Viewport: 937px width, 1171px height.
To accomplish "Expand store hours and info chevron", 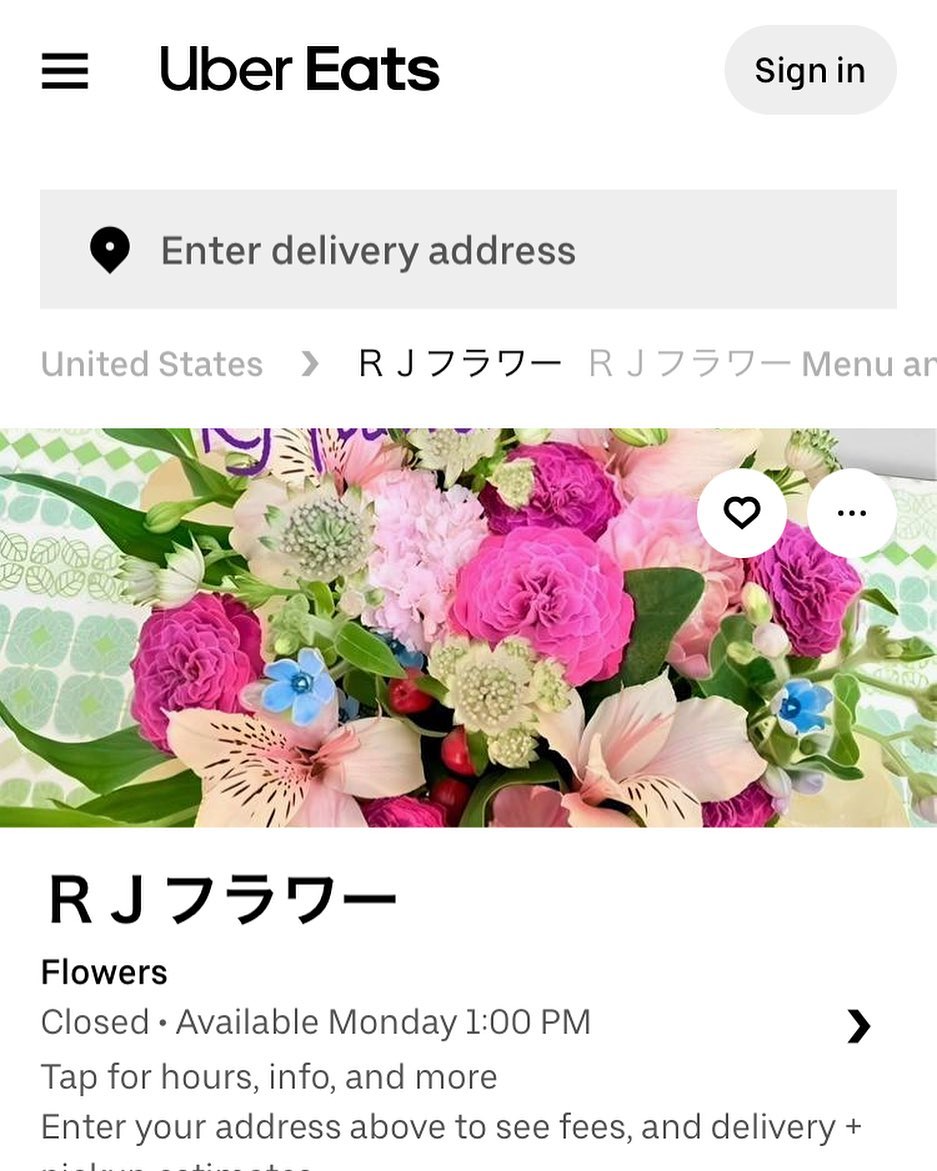I will 858,1025.
